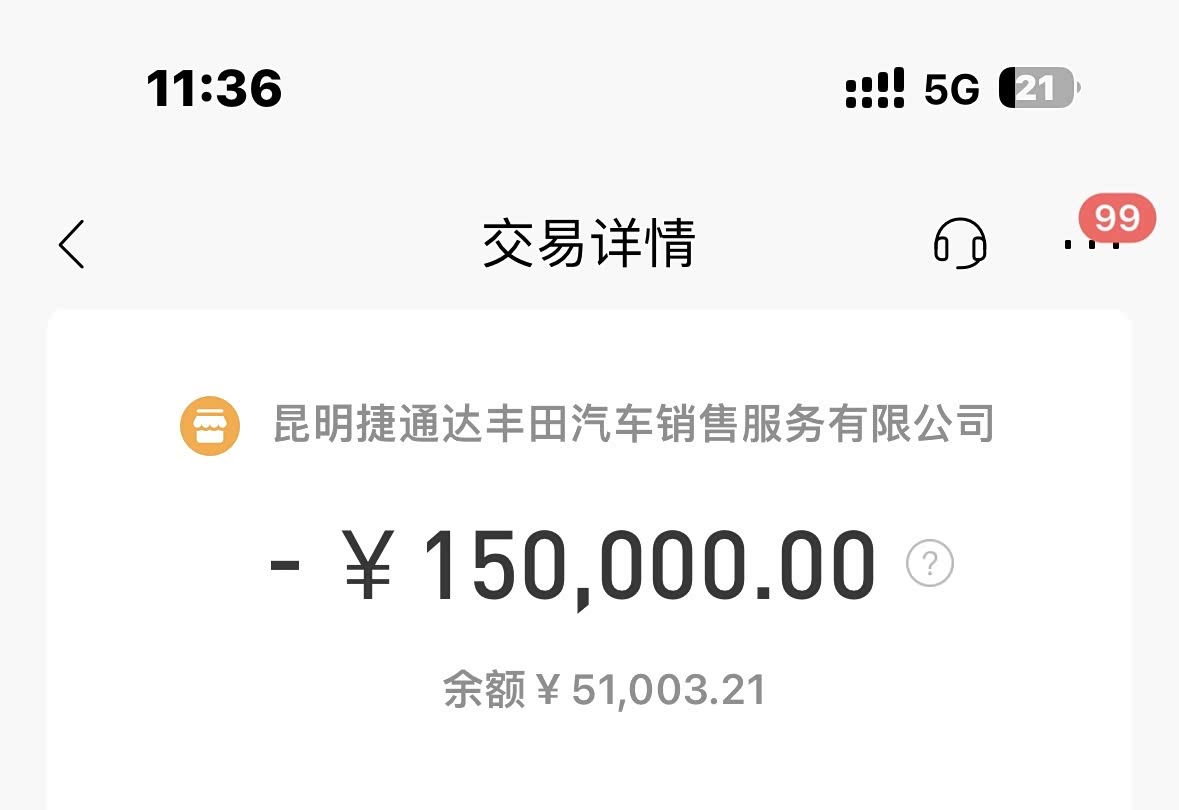Image resolution: width=1179 pixels, height=810 pixels.
Task: Open the three-dot more menu
Action: (1092, 244)
